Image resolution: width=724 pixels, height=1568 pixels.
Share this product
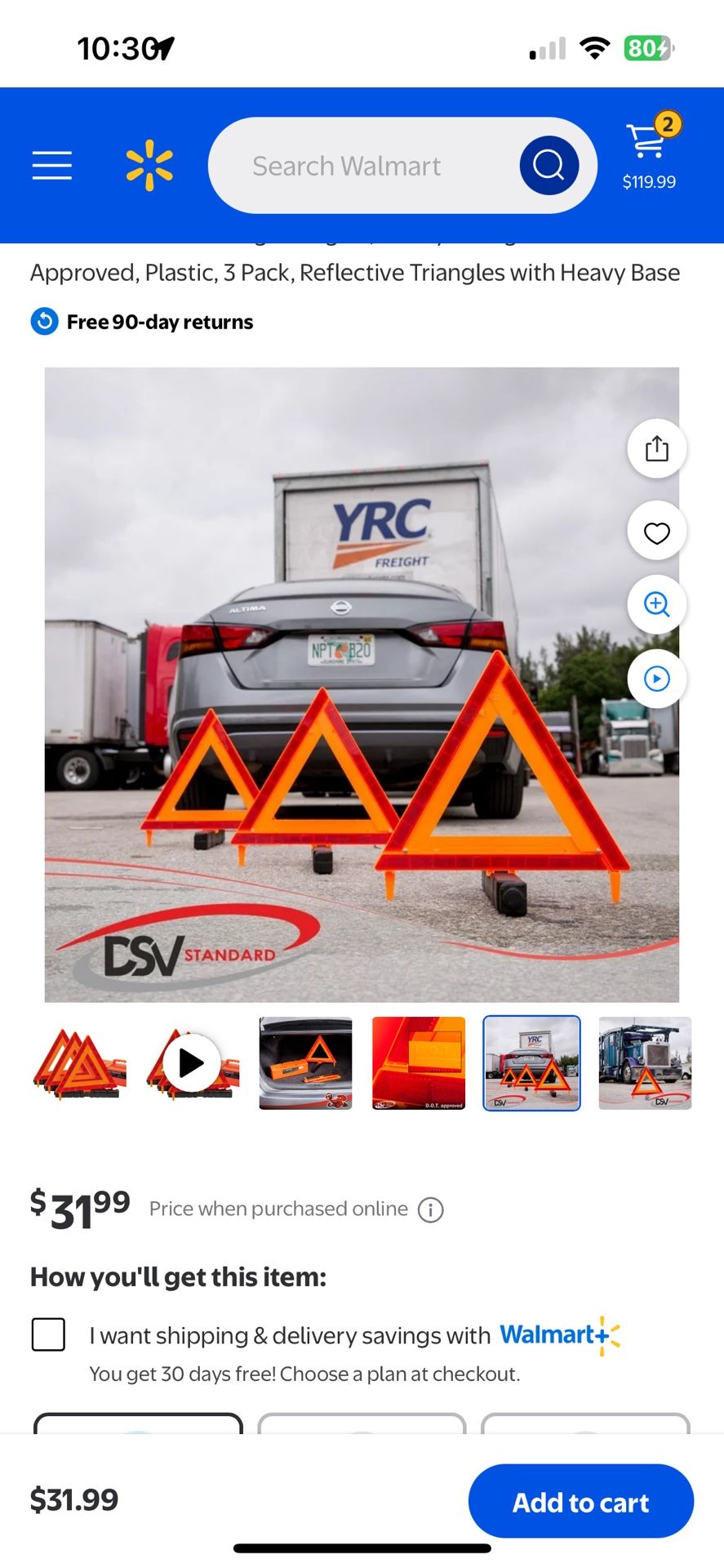point(657,448)
